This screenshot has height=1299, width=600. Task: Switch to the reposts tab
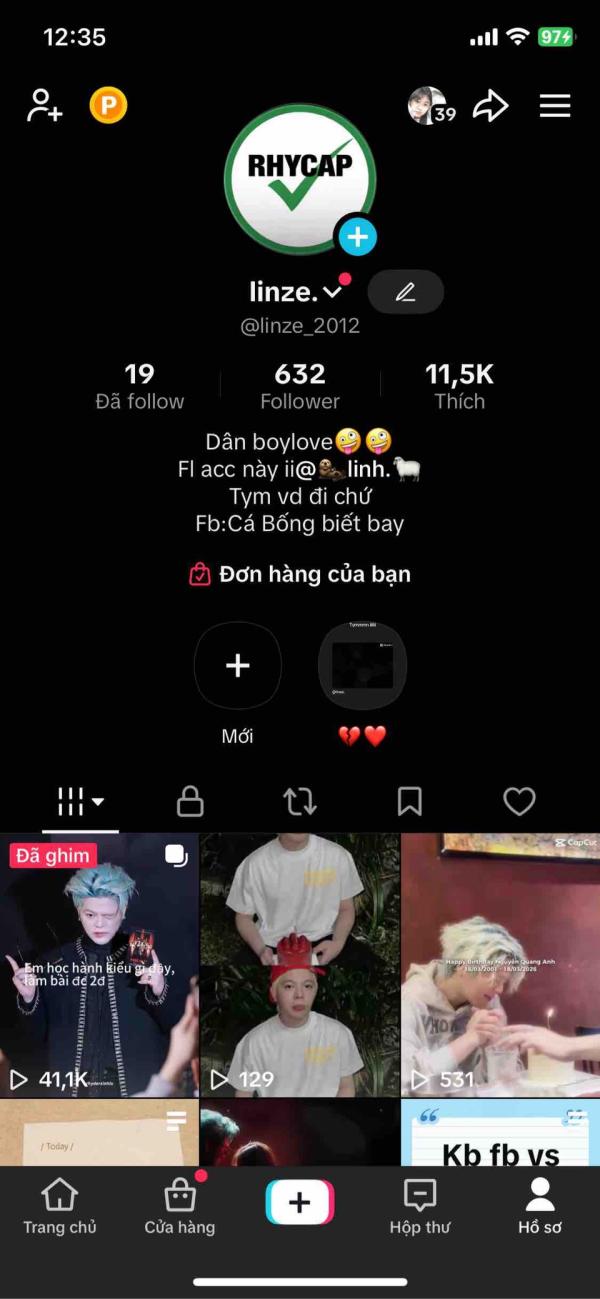(x=299, y=801)
